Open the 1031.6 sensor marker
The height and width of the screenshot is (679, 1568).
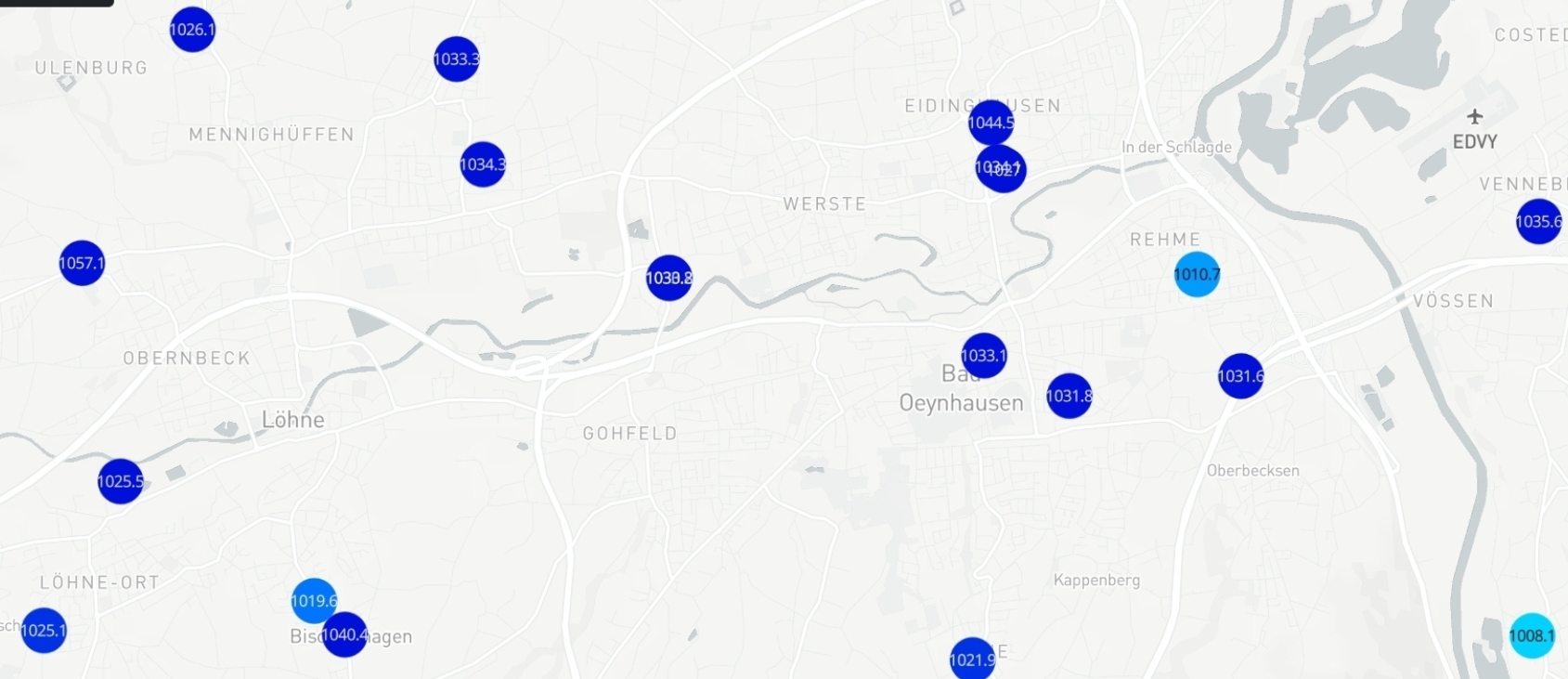[1240, 376]
